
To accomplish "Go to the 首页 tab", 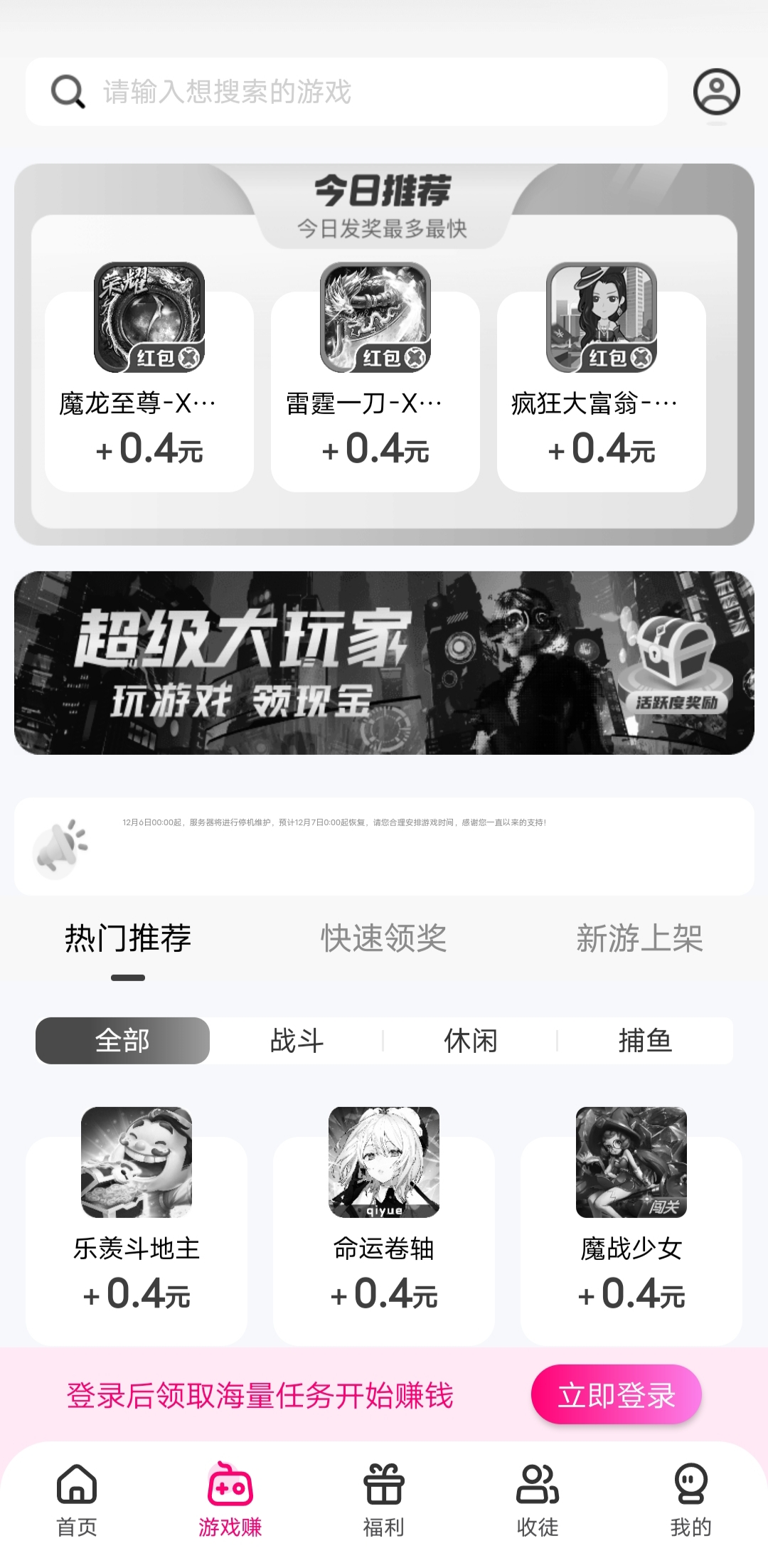I will [77, 1500].
